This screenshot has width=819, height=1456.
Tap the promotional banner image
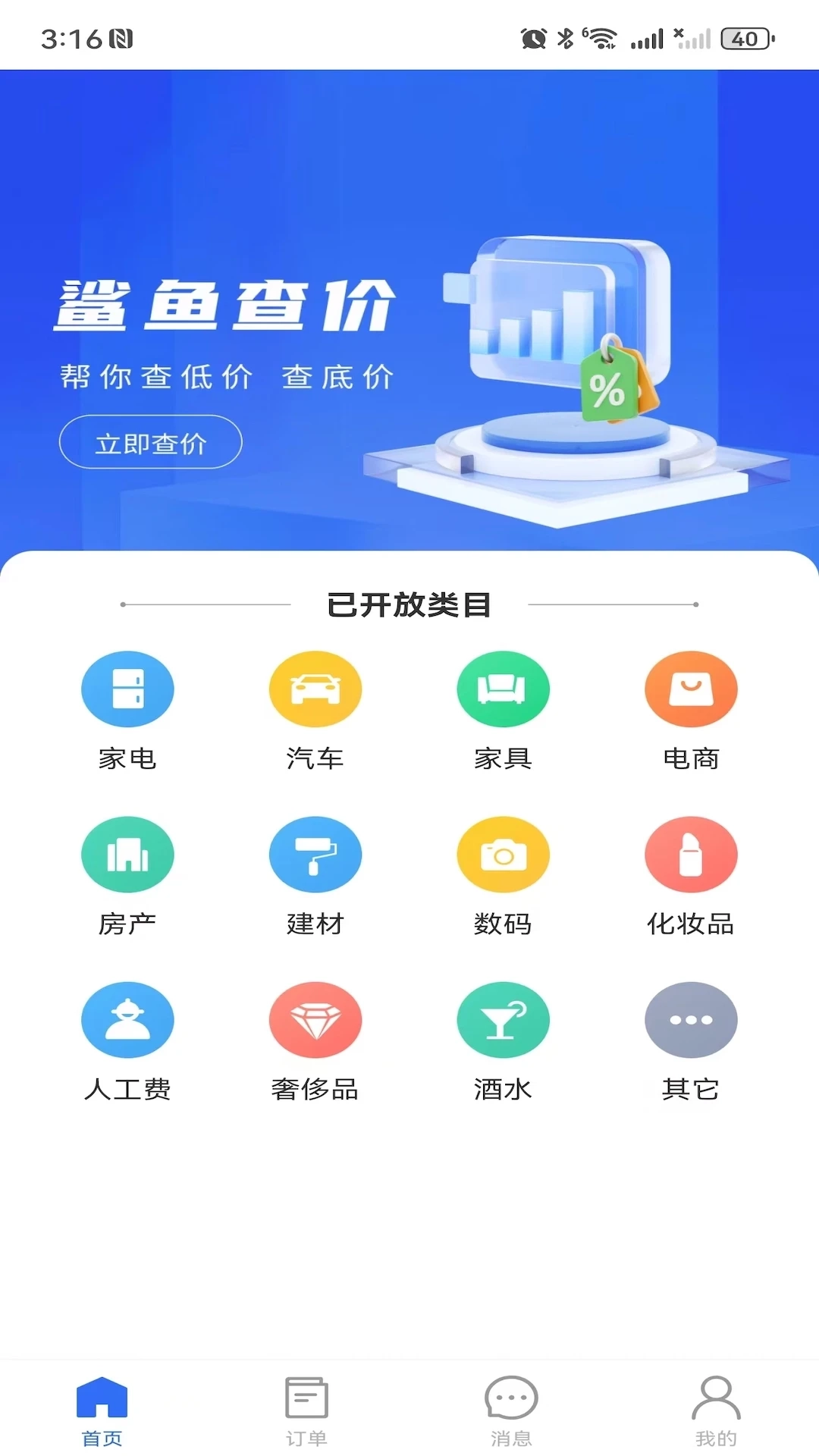[x=409, y=303]
